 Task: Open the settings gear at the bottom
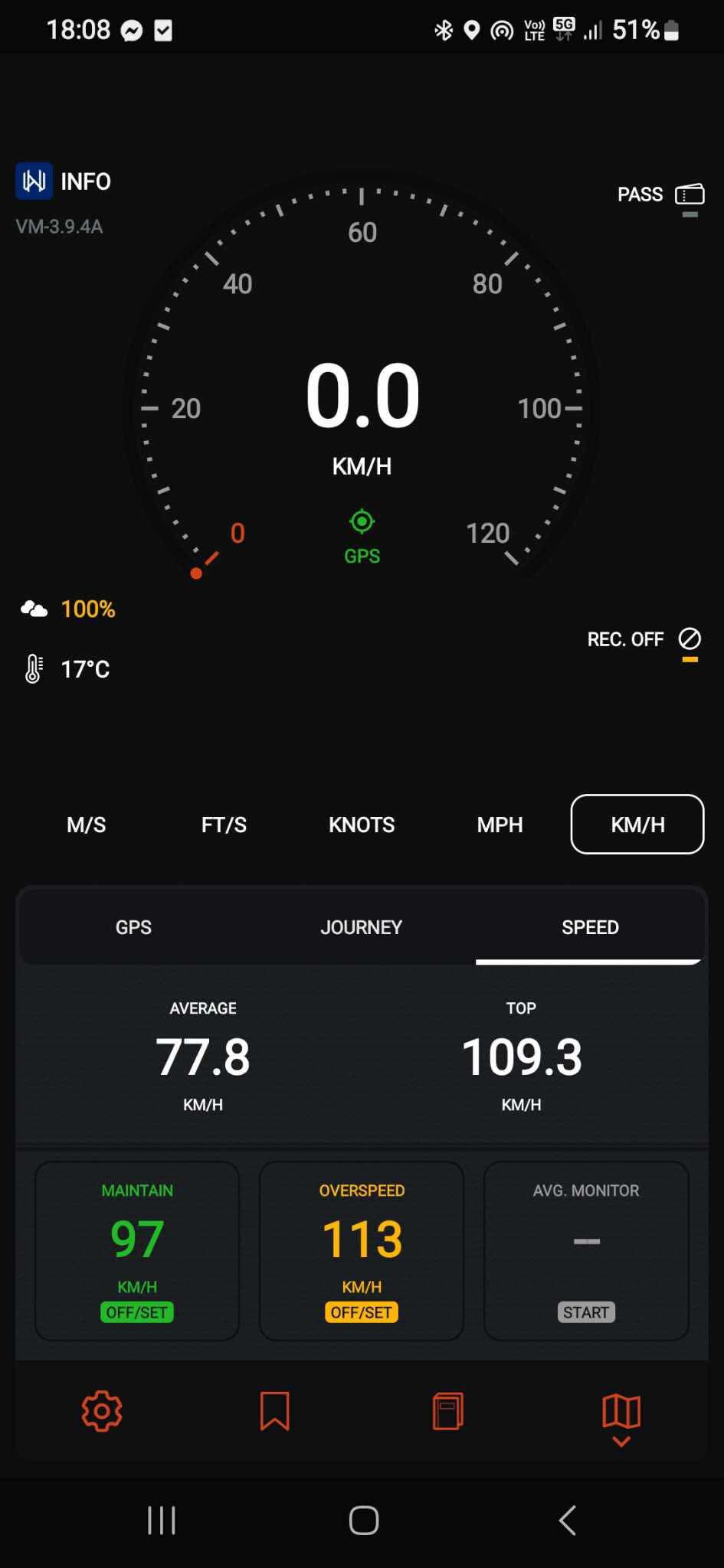point(100,1411)
